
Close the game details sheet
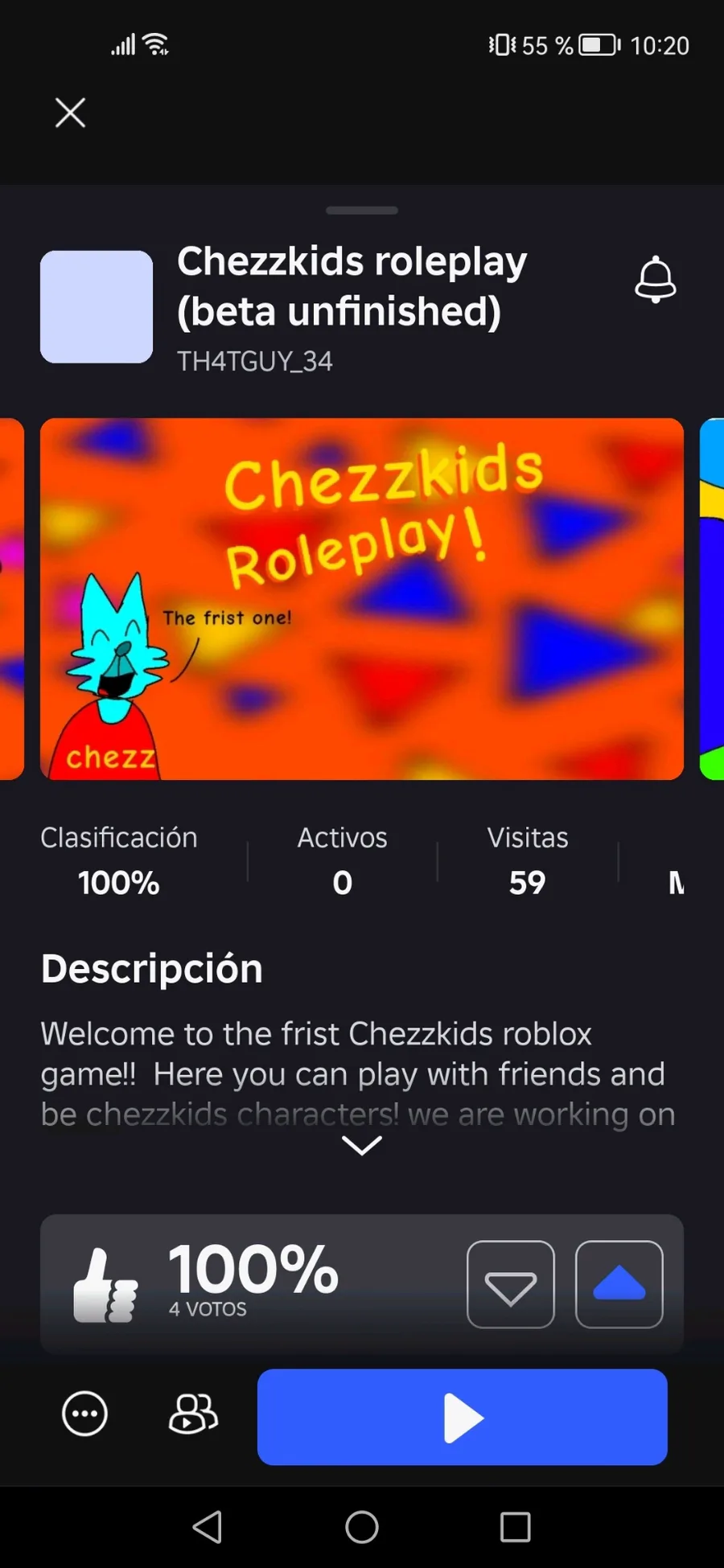pyautogui.click(x=70, y=113)
